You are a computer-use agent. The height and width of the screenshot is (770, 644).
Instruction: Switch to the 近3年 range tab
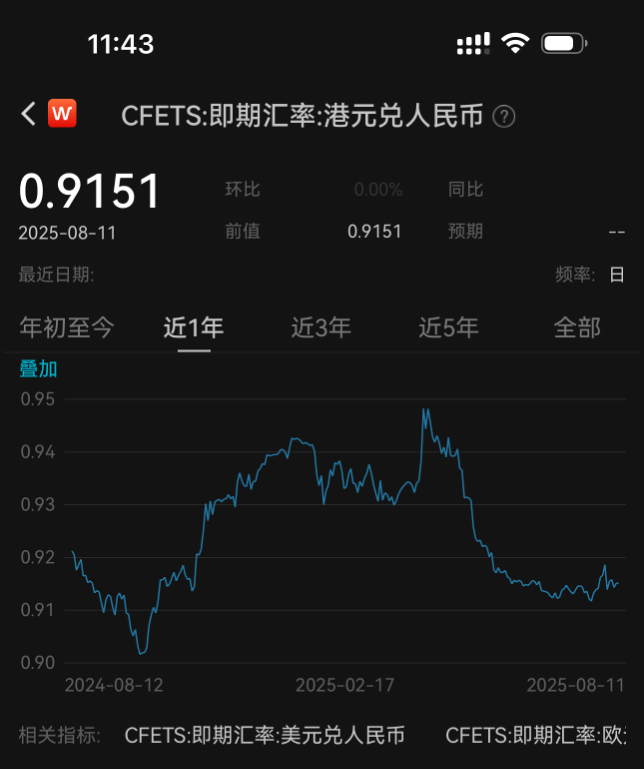pyautogui.click(x=321, y=328)
